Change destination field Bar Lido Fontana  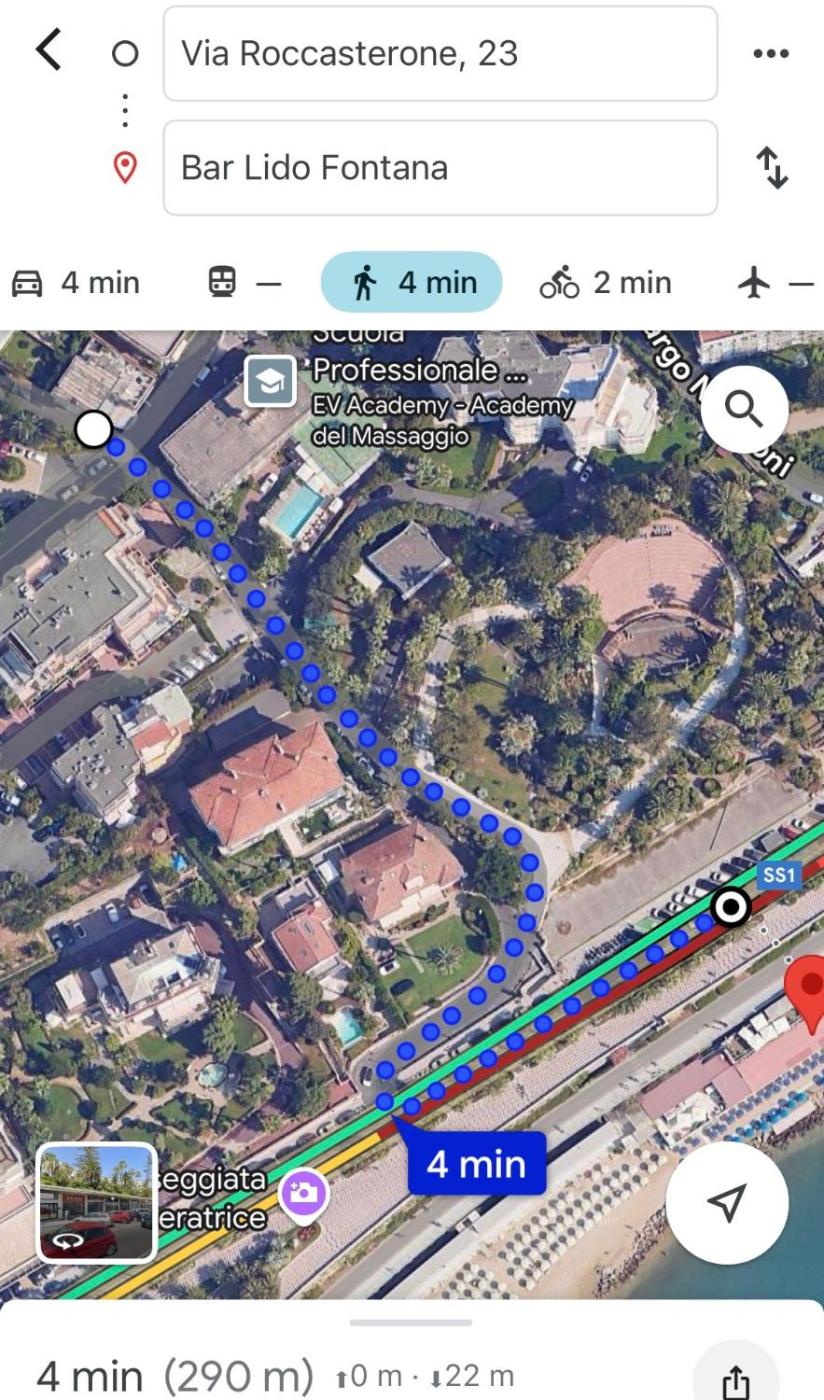click(x=440, y=168)
